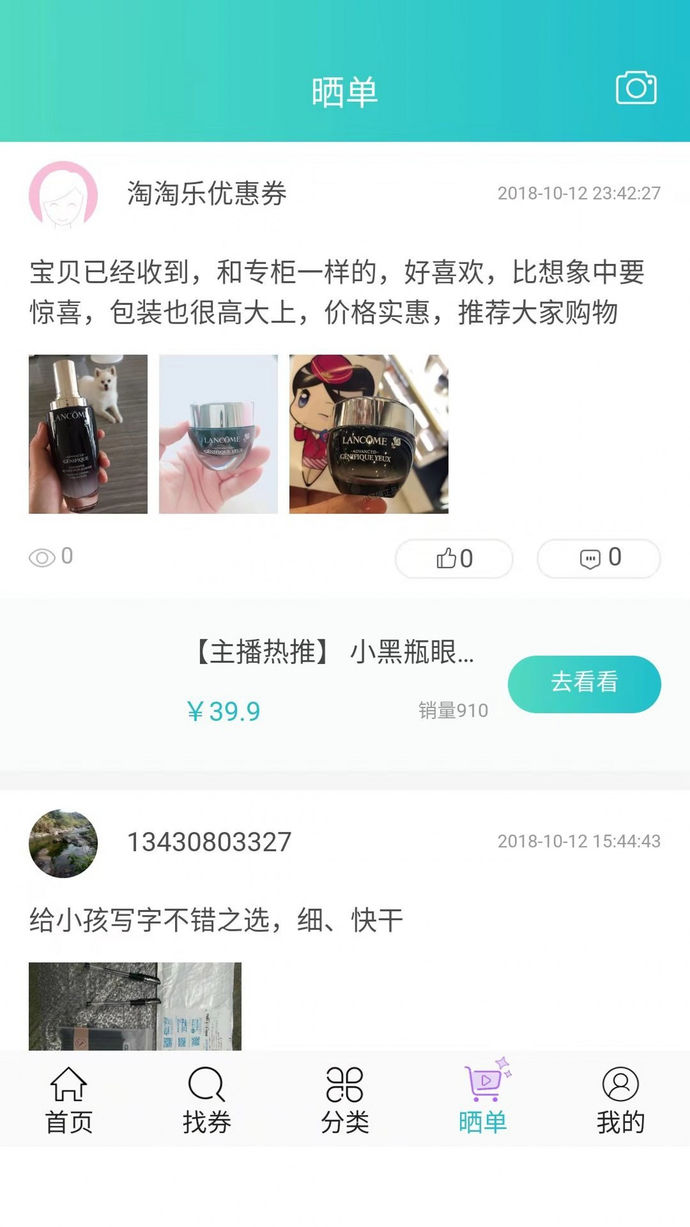Tap 去看看 for the 小黑瓶眼 product
Screen dimensions: 690x1227
[x=584, y=684]
